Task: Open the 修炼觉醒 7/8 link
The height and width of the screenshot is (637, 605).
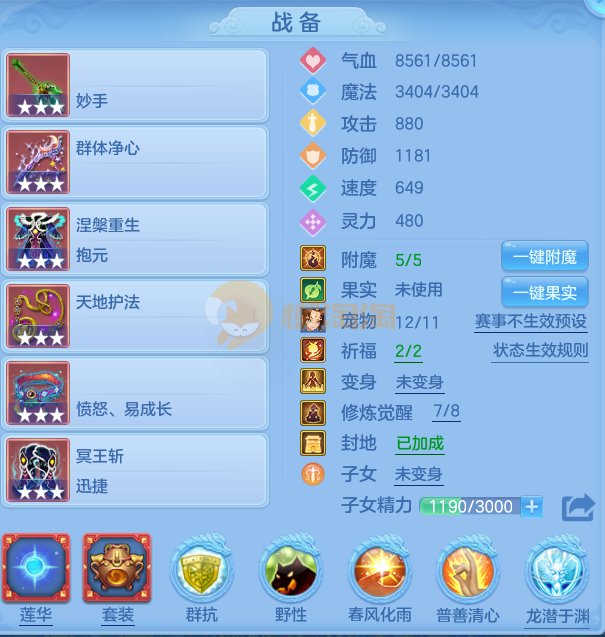Action: pos(446,411)
